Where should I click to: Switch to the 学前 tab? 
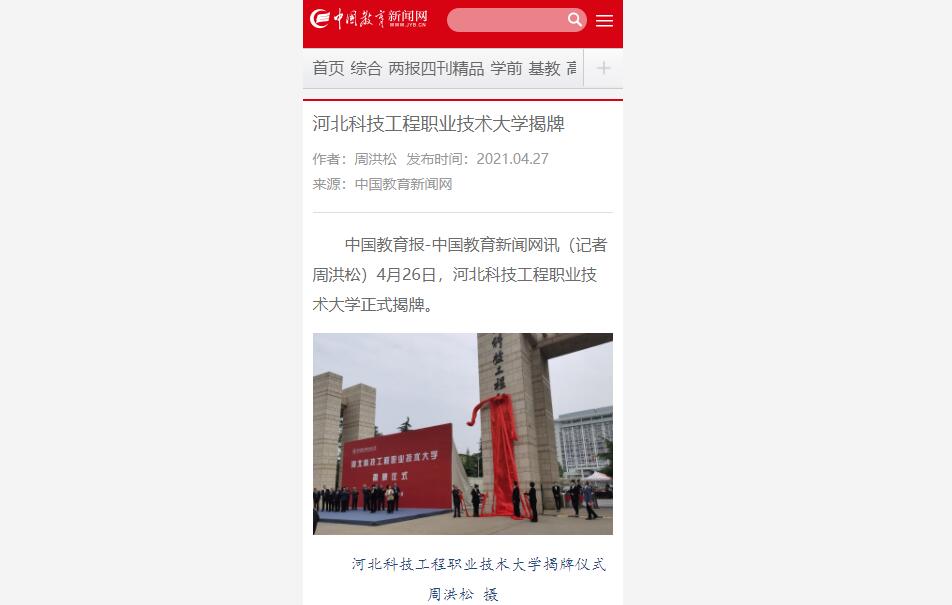pos(506,68)
